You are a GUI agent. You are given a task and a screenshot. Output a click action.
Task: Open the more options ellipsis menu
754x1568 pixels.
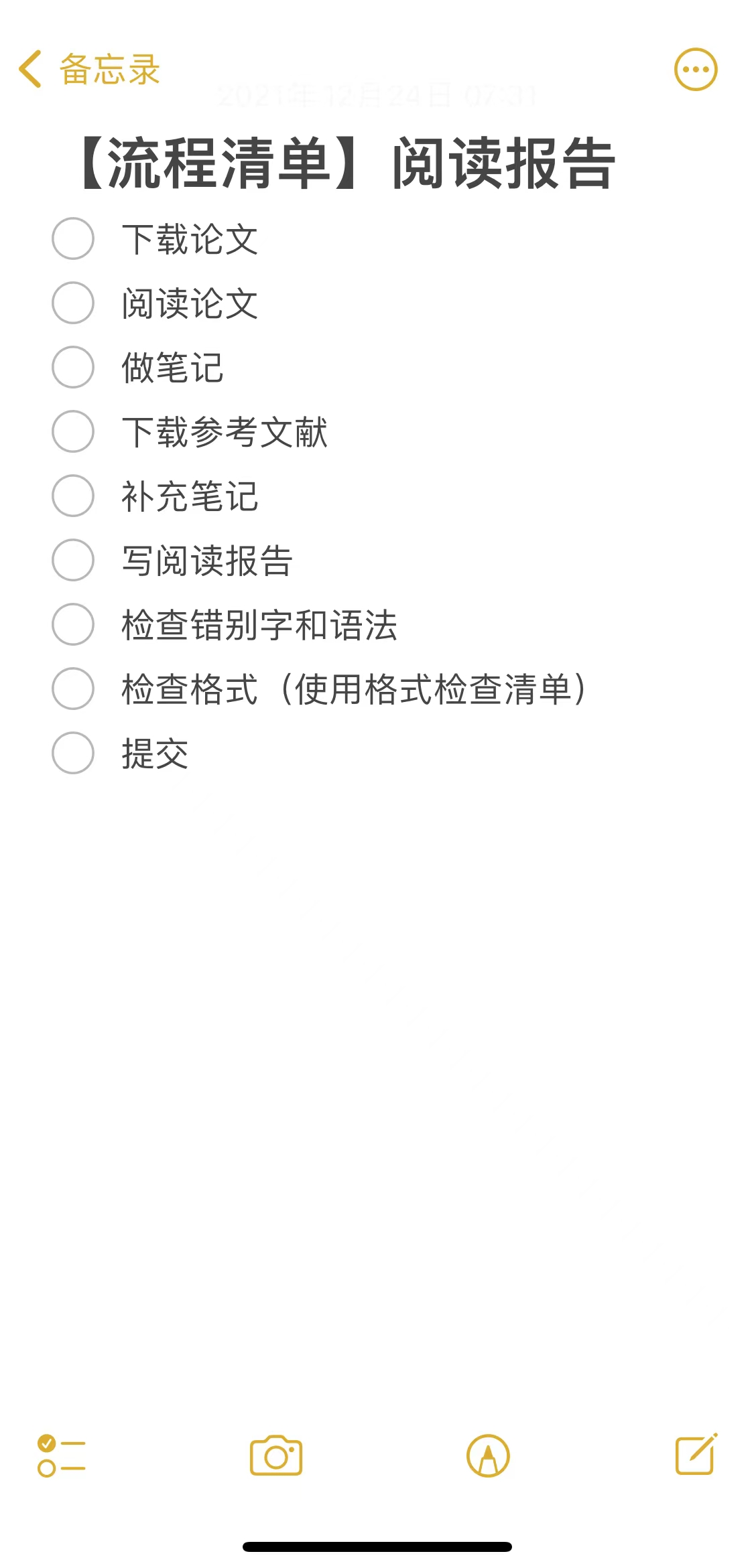coord(696,69)
